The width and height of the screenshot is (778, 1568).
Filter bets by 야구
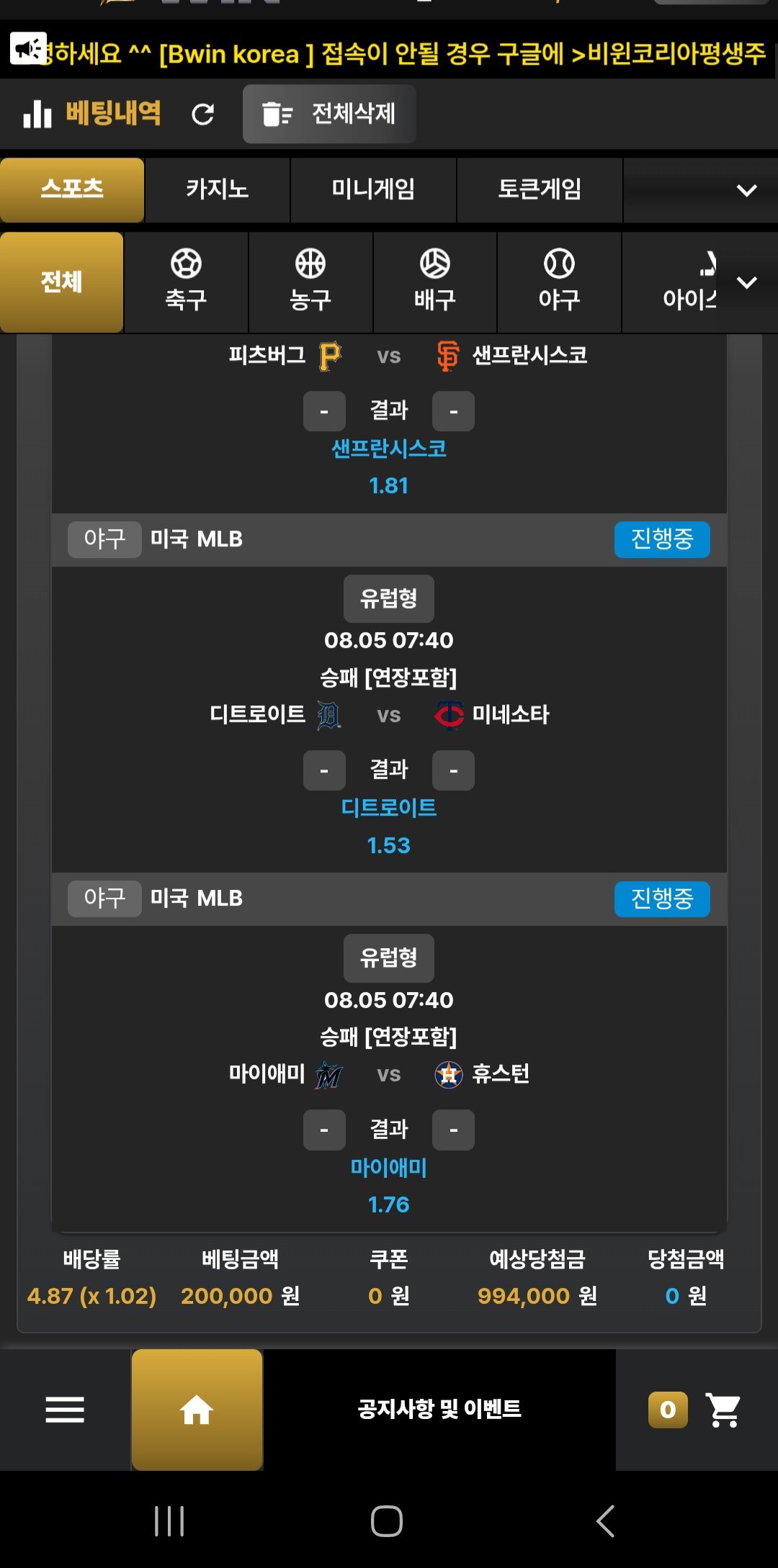point(559,282)
